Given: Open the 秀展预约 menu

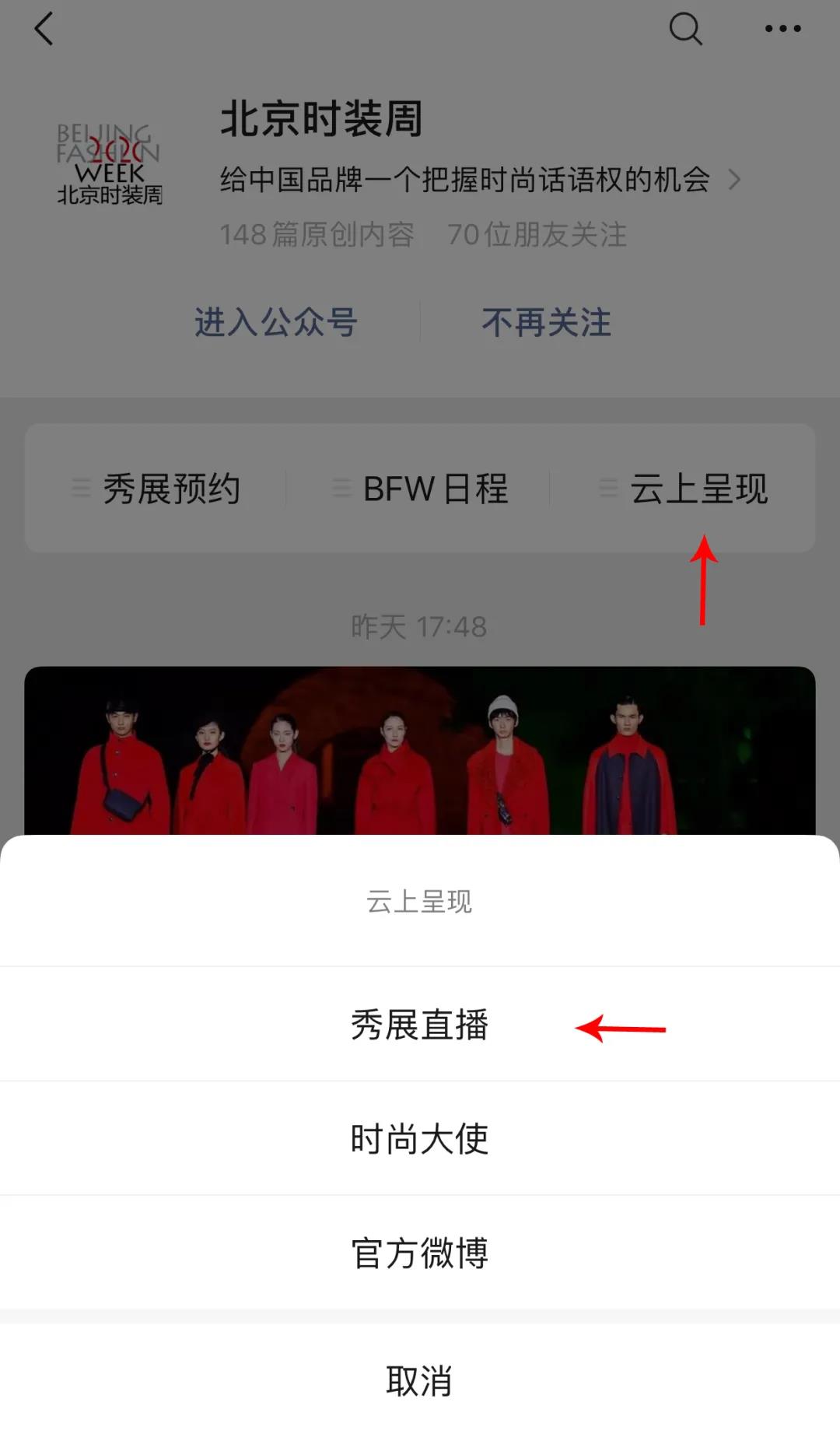Looking at the screenshot, I should (x=157, y=489).
